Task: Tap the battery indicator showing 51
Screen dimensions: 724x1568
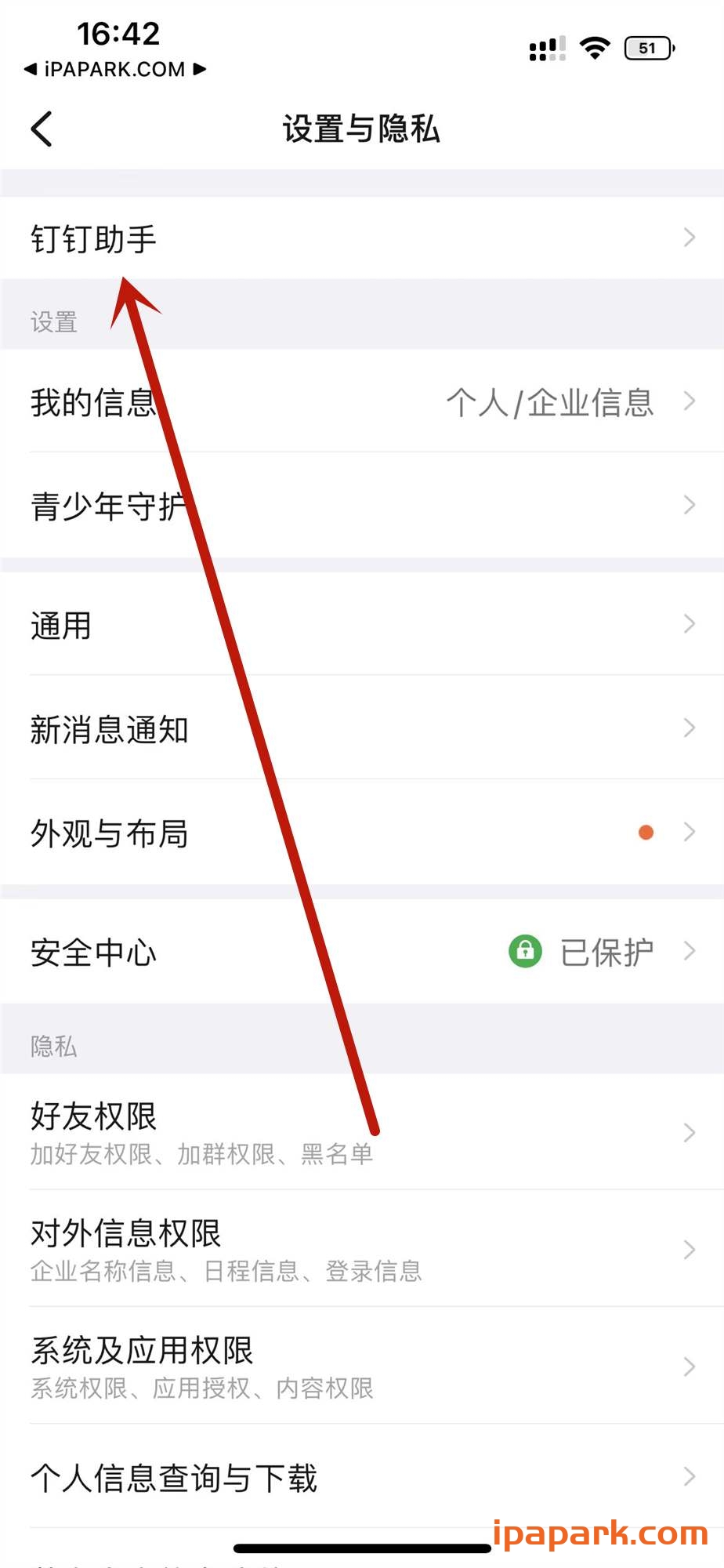Action: [647, 49]
